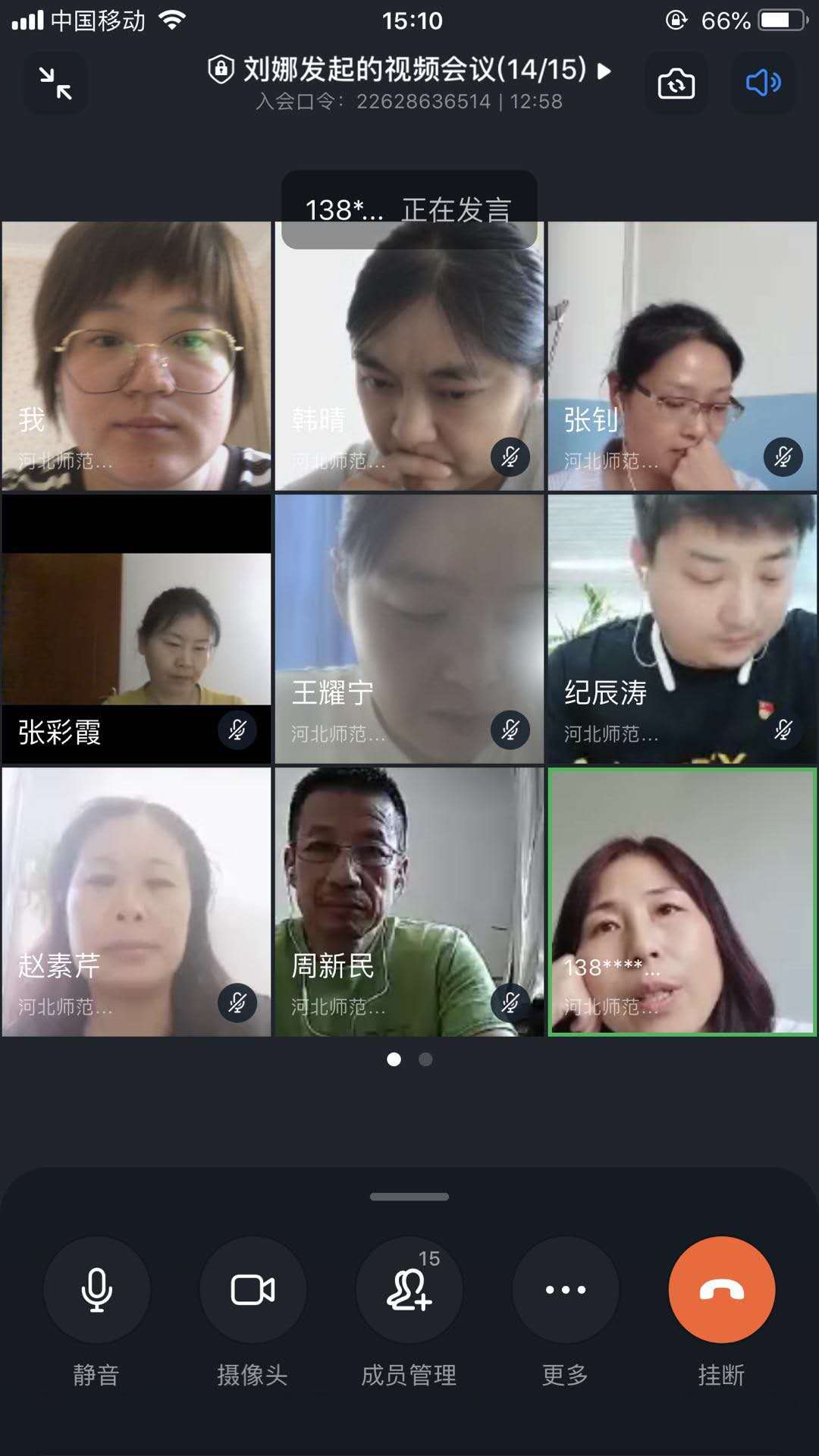Switch between front and rear camera

(x=676, y=83)
